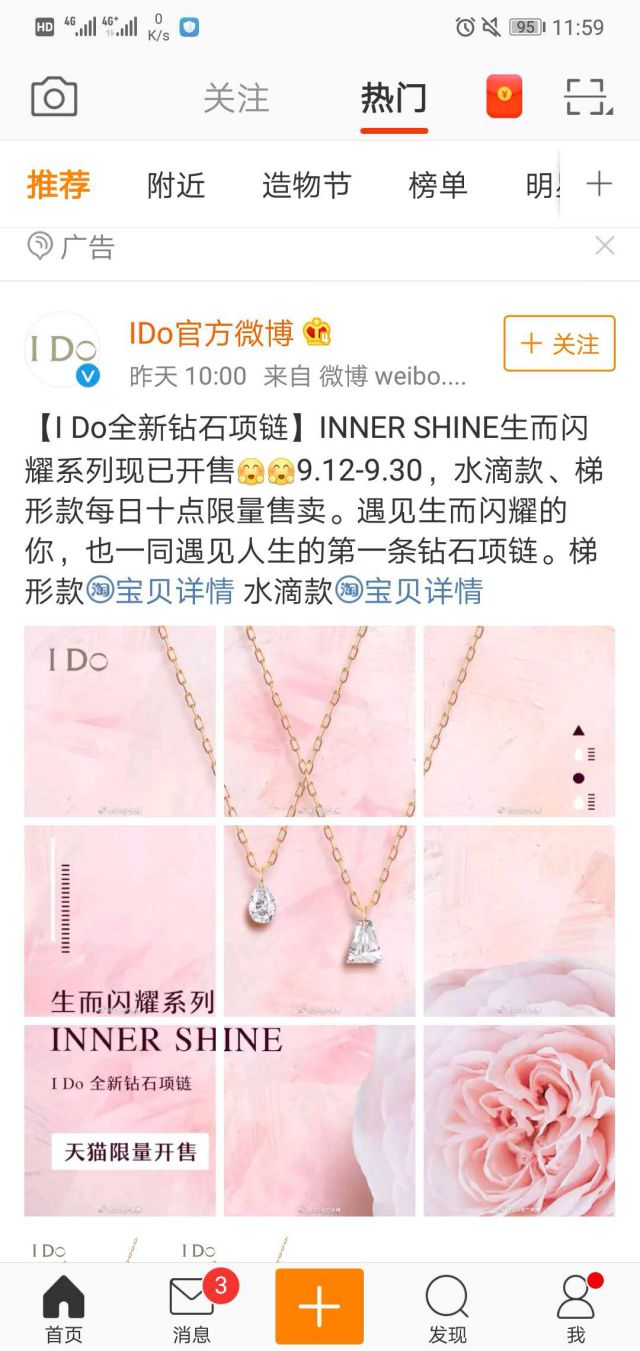
Task: Go to 首页 home tab
Action: pyautogui.click(x=64, y=1308)
